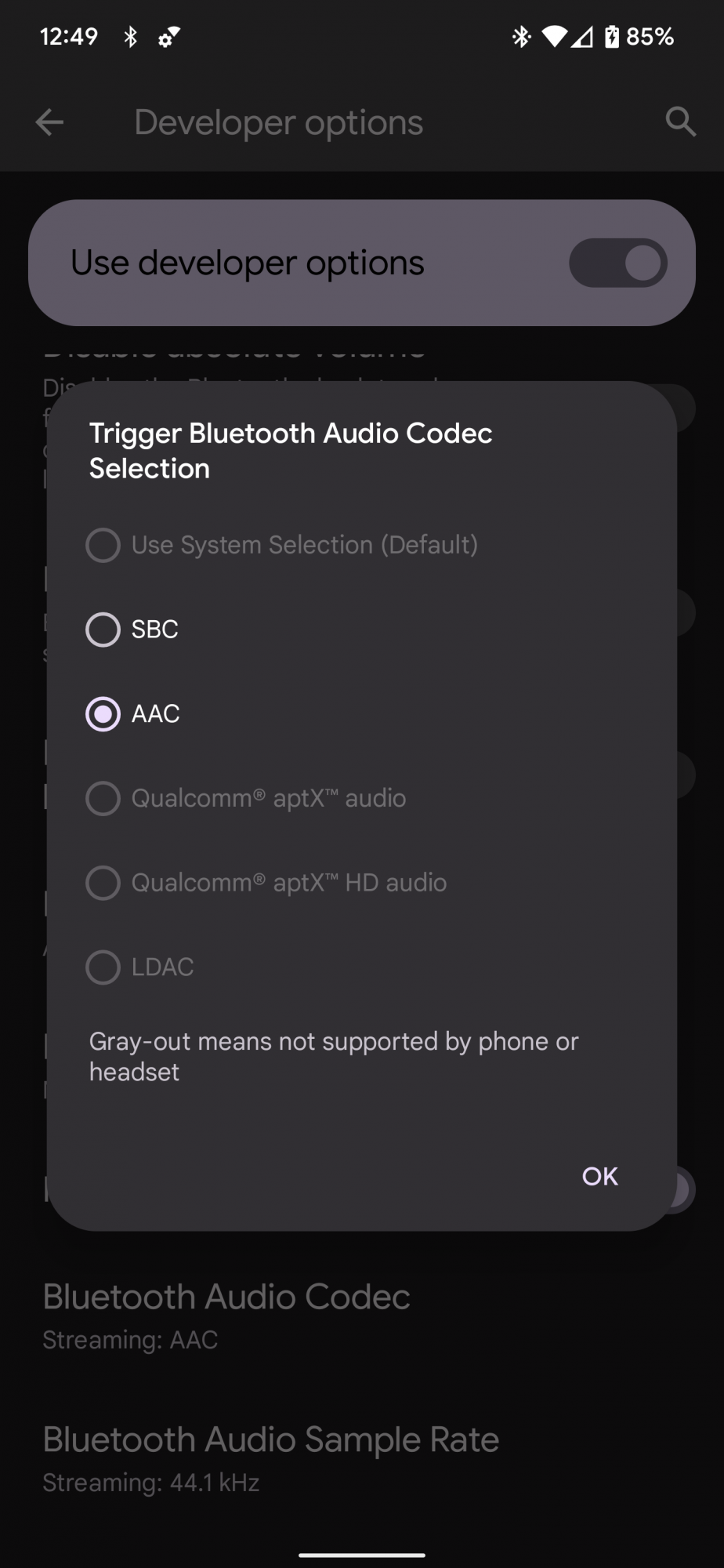The width and height of the screenshot is (724, 1568).
Task: Pick Qualcomm aptX audio codec
Action: coord(103,799)
